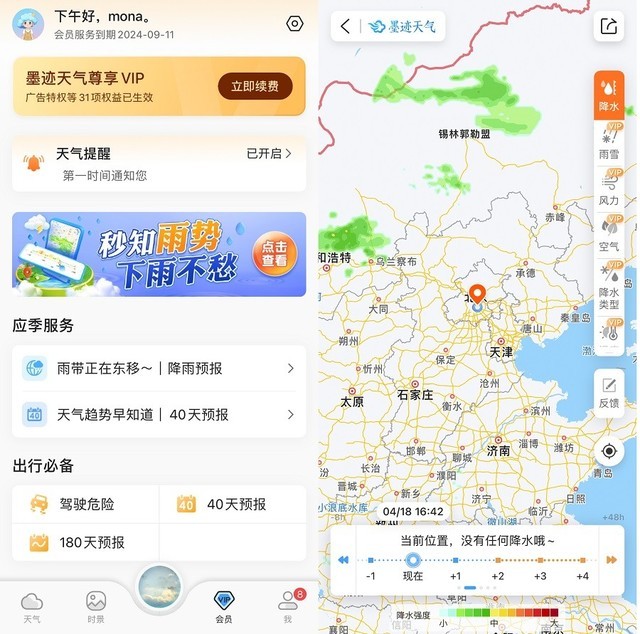Select 风力 wind layer
The image size is (640, 634).
(609, 189)
